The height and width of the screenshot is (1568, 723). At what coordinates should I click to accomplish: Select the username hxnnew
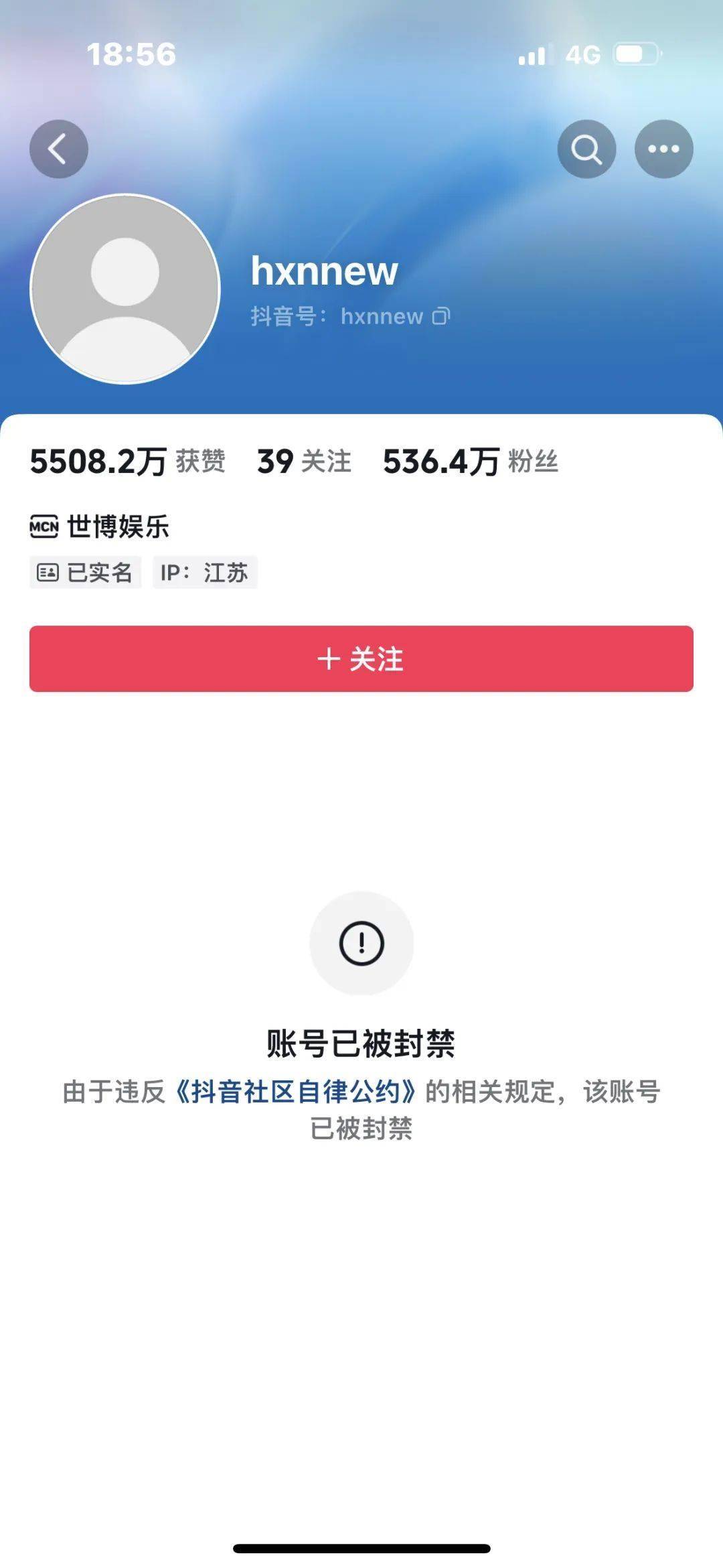click(x=324, y=271)
